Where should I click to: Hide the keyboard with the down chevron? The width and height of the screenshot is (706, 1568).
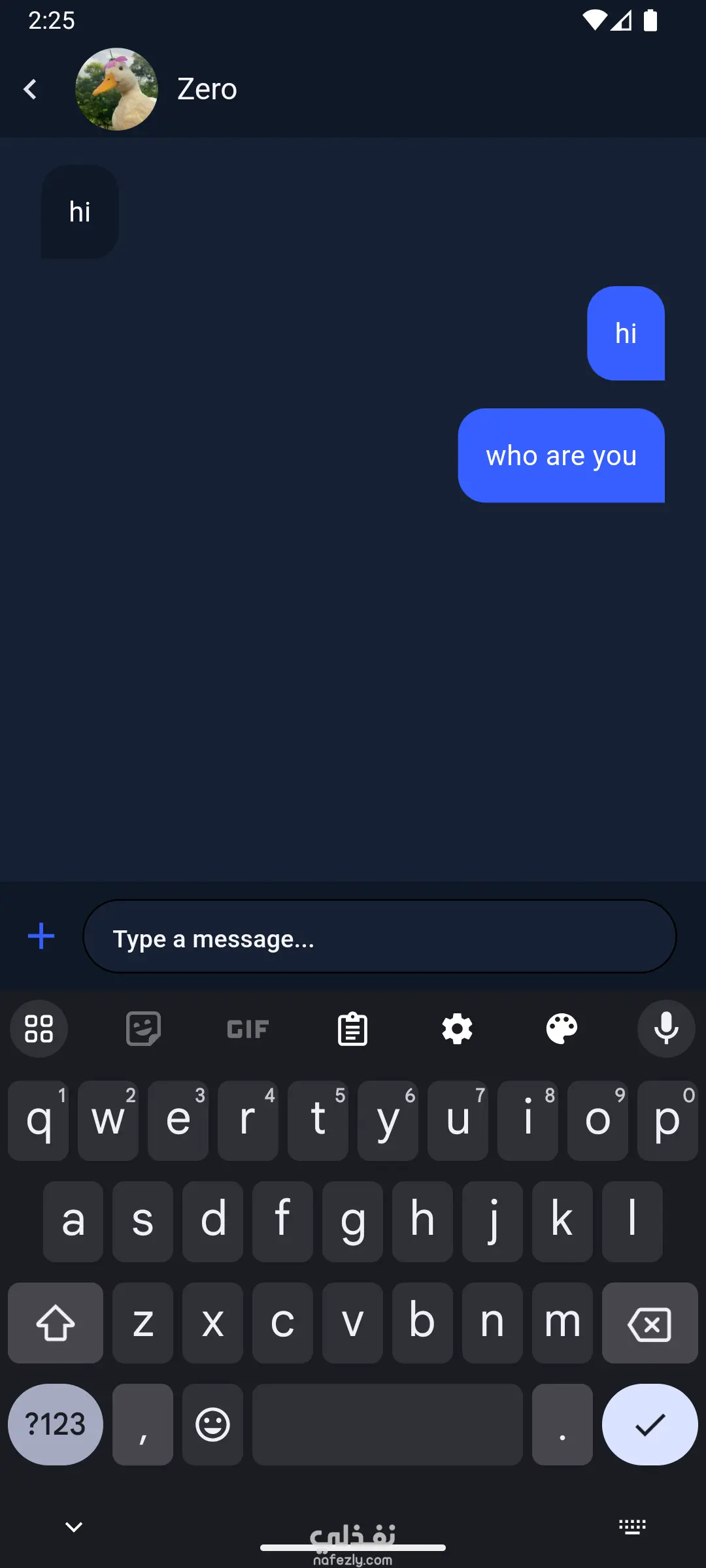[x=74, y=1527]
